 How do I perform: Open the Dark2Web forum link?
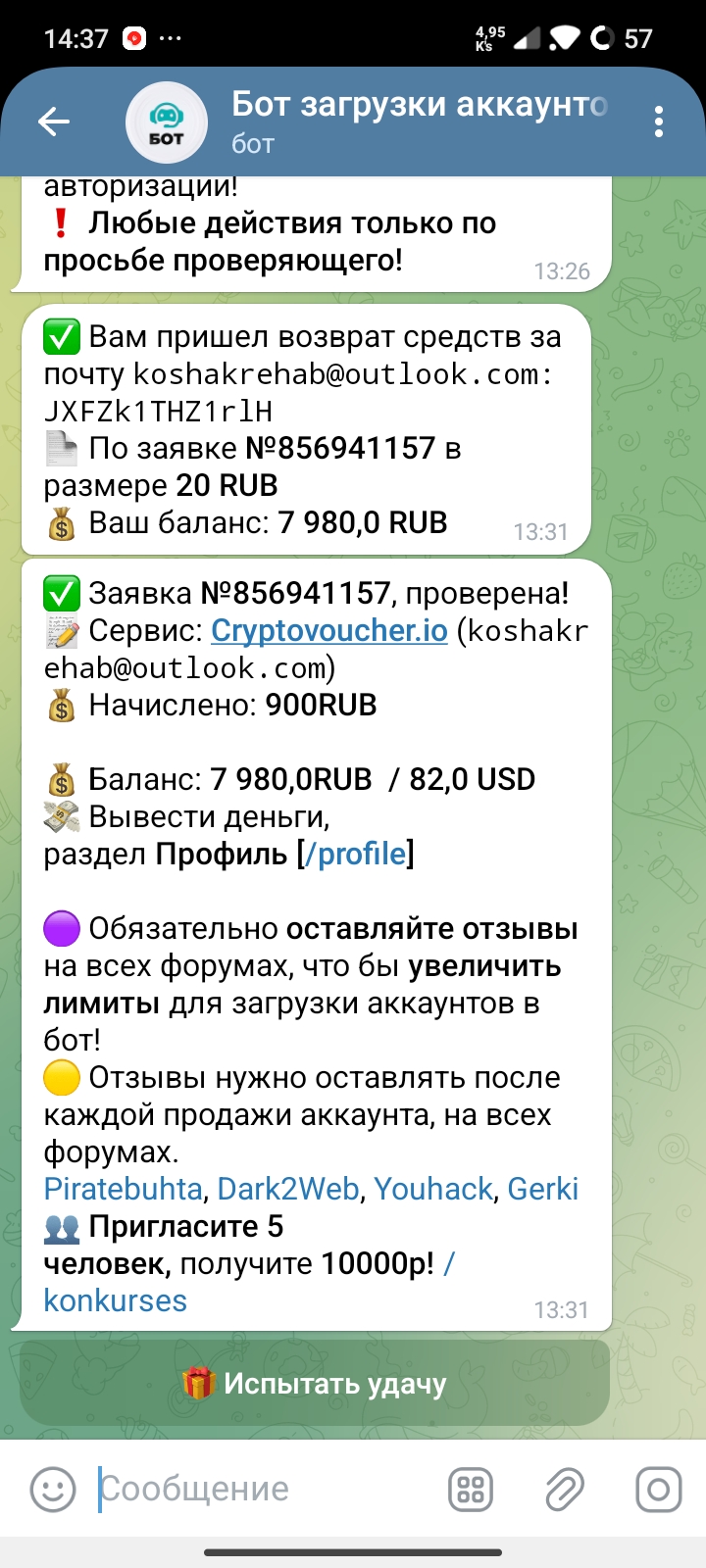(x=287, y=1189)
